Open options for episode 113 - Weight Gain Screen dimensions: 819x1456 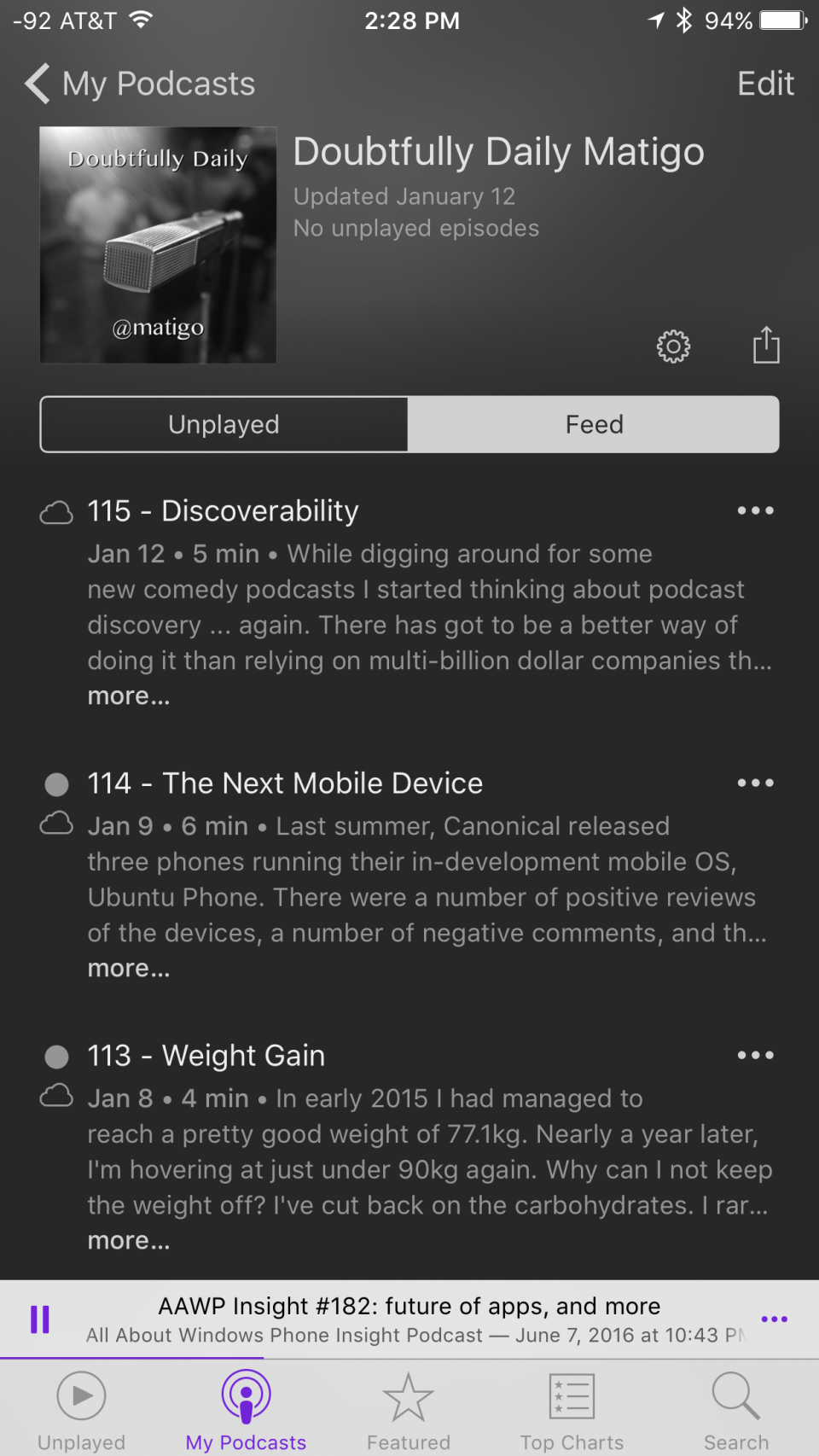click(x=755, y=1056)
